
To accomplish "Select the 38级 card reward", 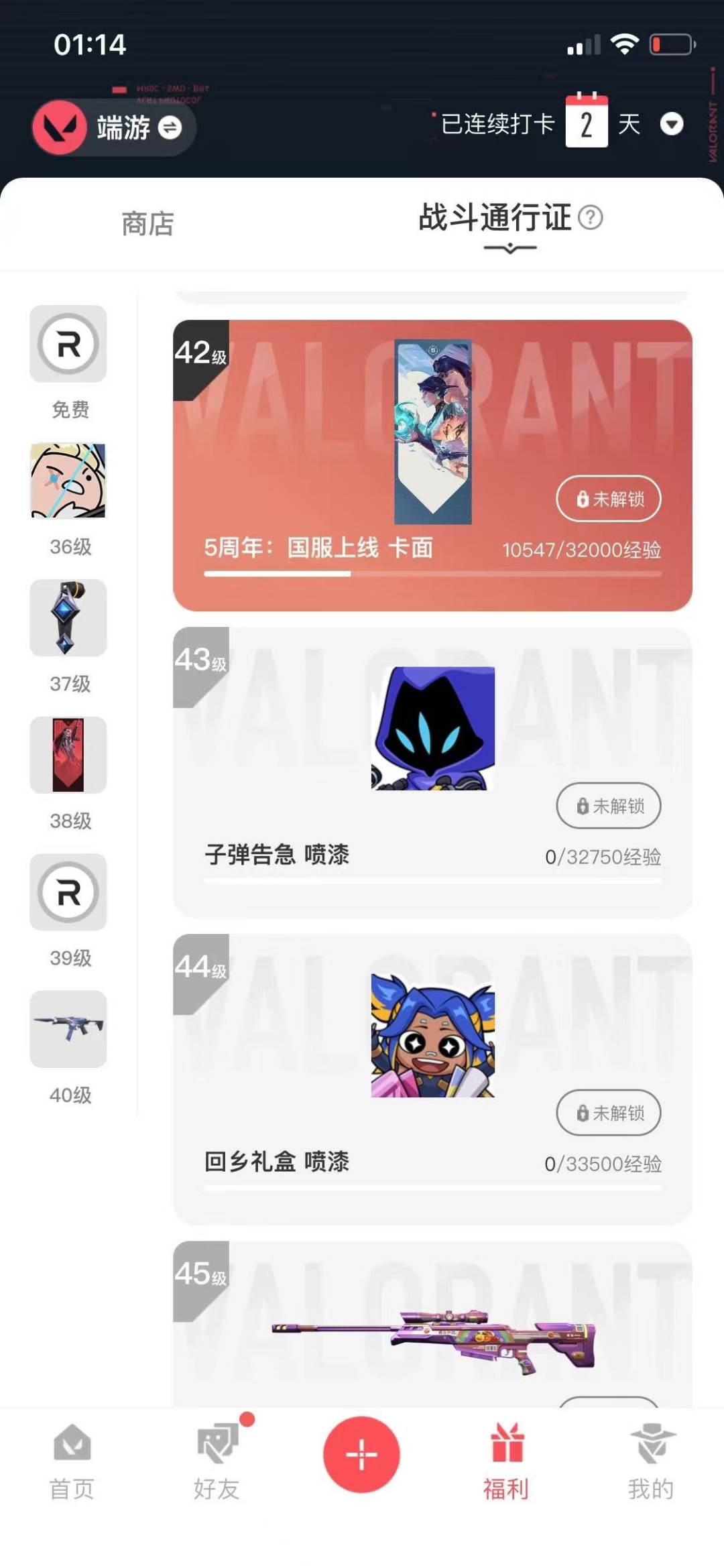I will tap(68, 756).
